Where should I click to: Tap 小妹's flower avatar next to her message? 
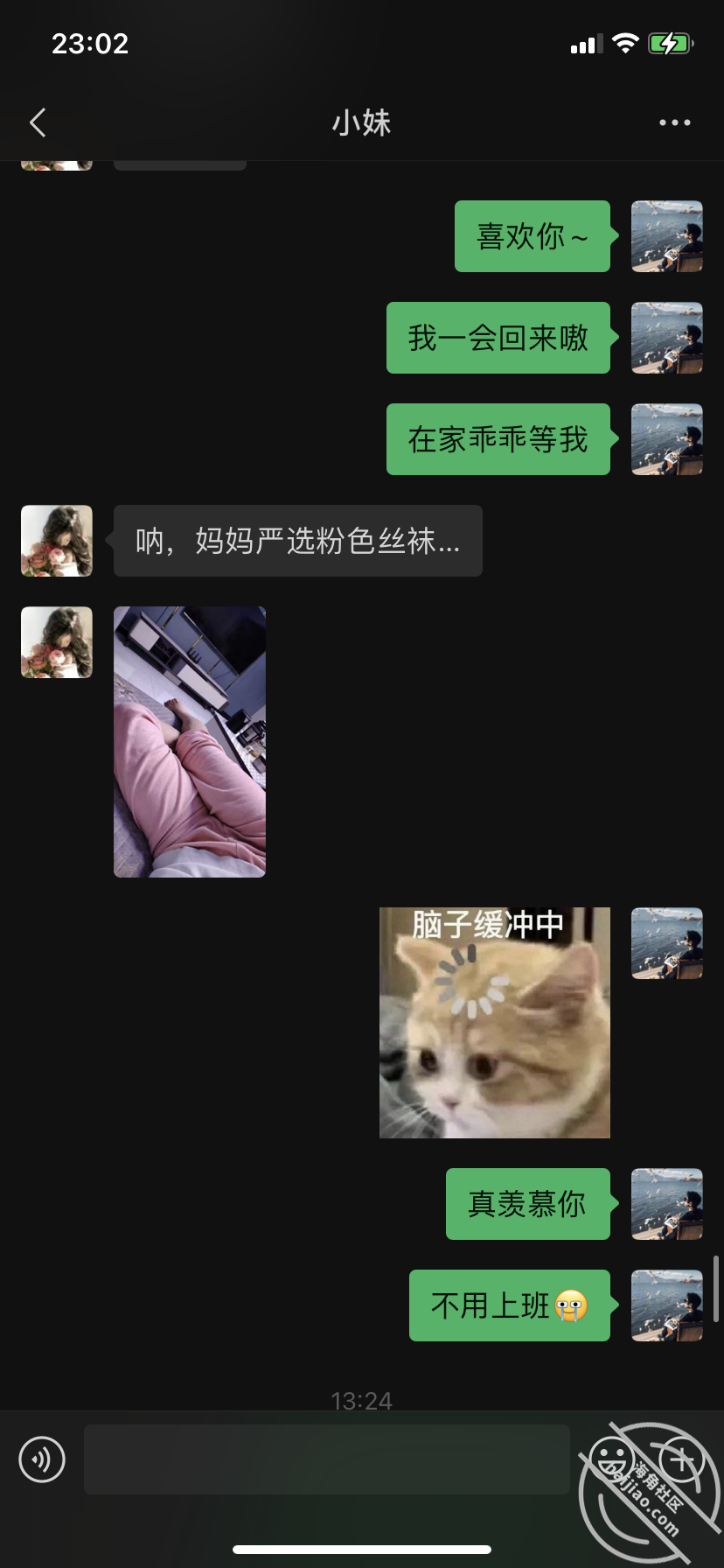[x=56, y=541]
